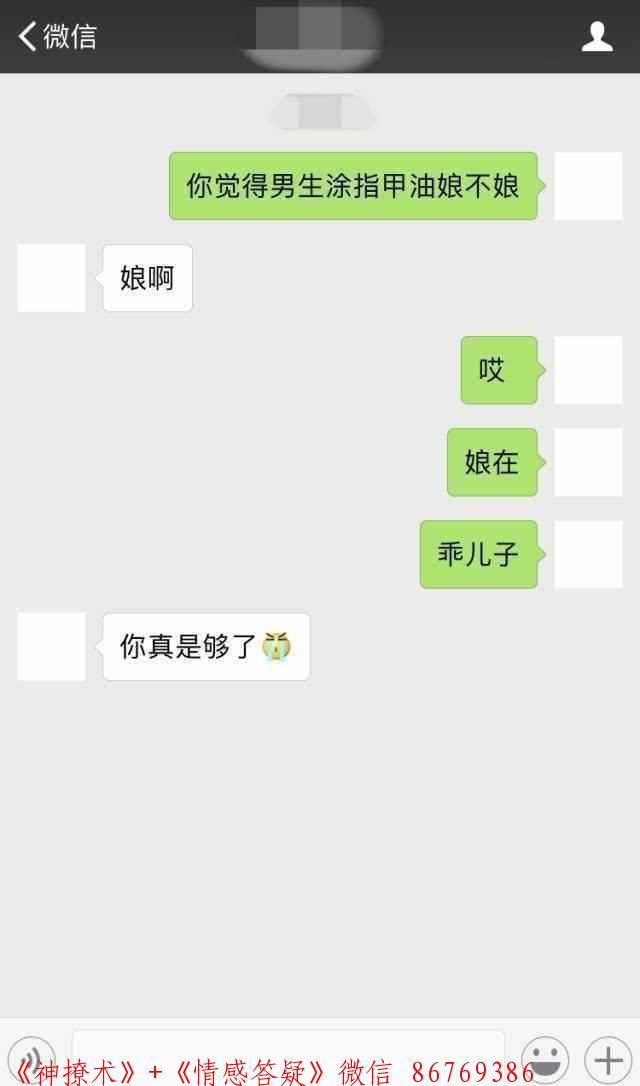Open the chat info profile icon
This screenshot has height=1086, width=640.
597,37
